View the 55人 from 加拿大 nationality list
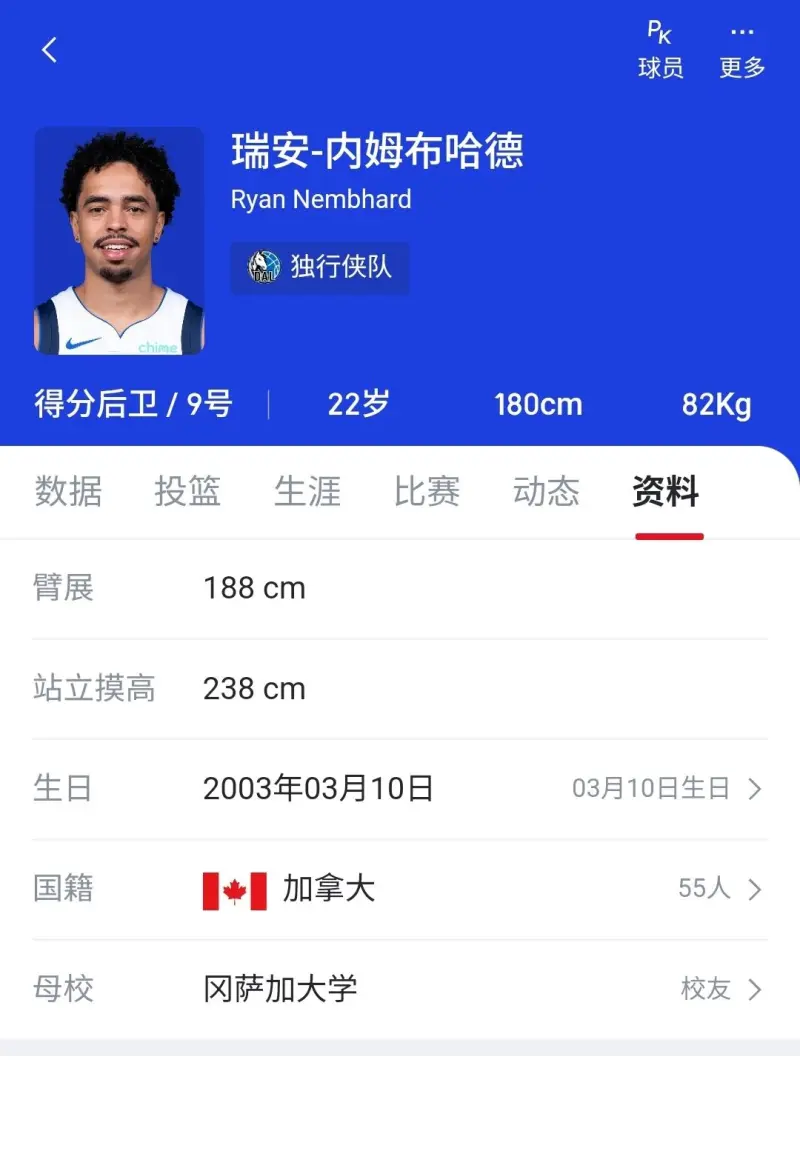This screenshot has height=1174, width=800. tap(719, 889)
